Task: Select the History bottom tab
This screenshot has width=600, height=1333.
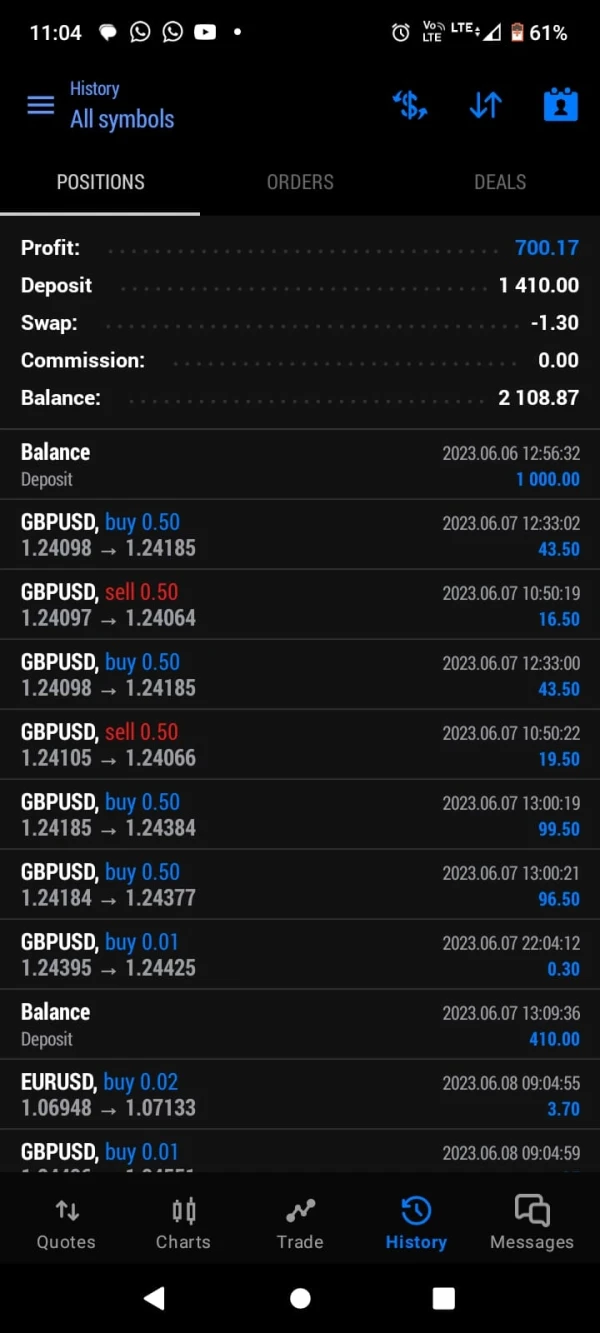Action: [x=416, y=1224]
